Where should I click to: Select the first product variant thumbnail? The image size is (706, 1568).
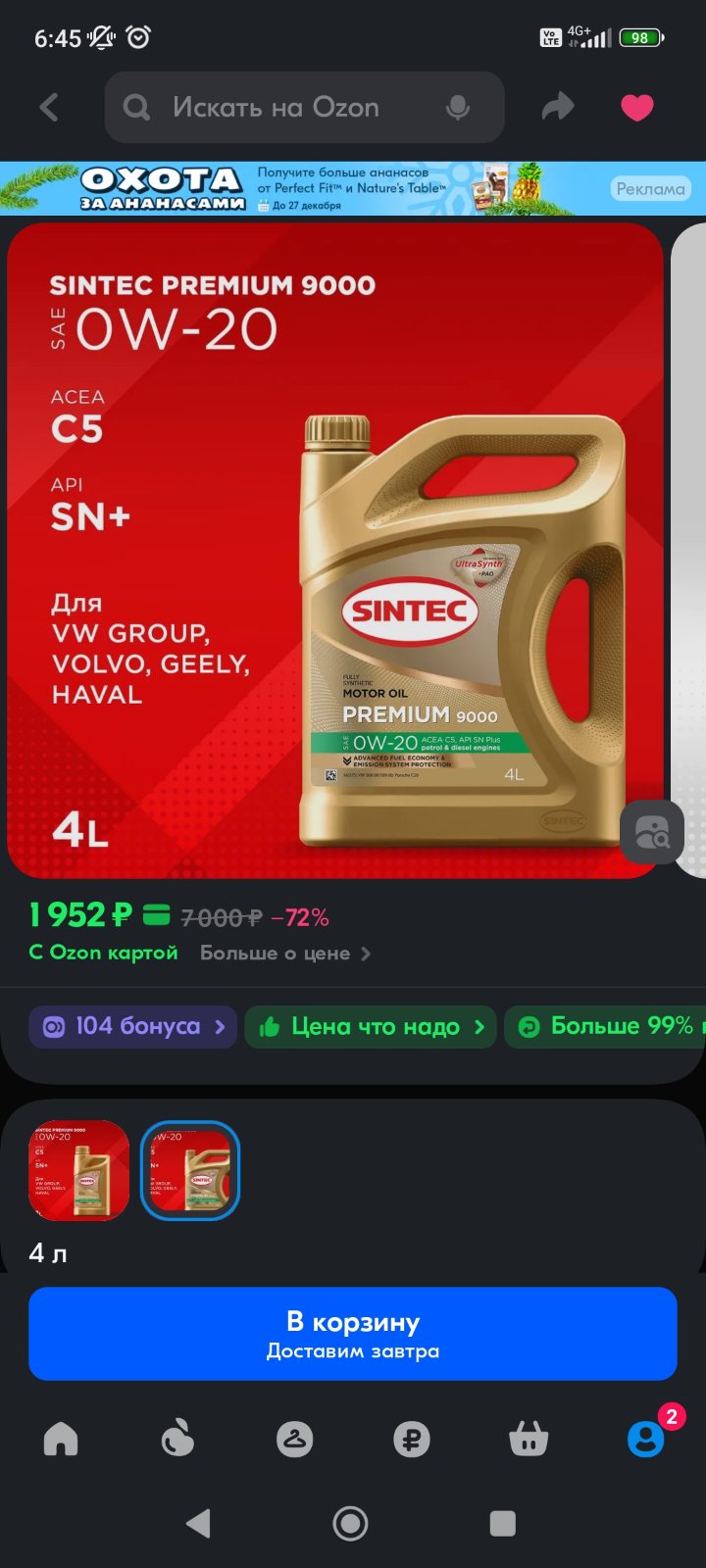[79, 1170]
